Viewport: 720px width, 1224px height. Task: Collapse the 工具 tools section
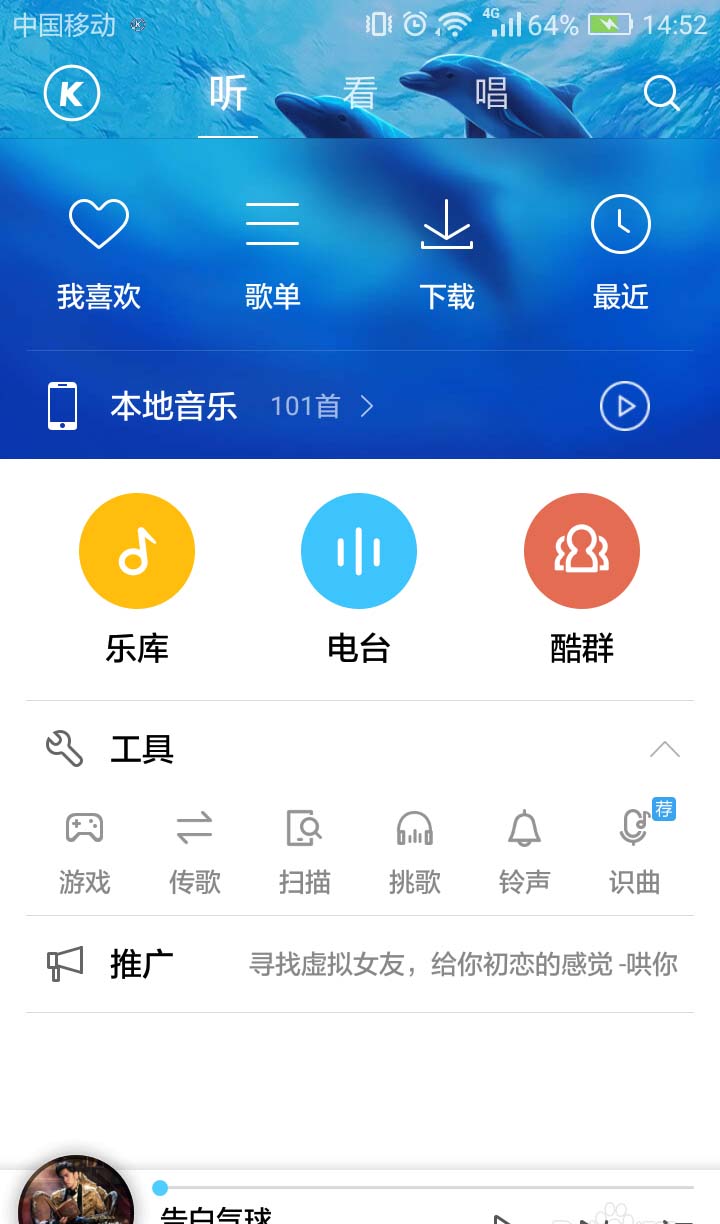(x=664, y=749)
